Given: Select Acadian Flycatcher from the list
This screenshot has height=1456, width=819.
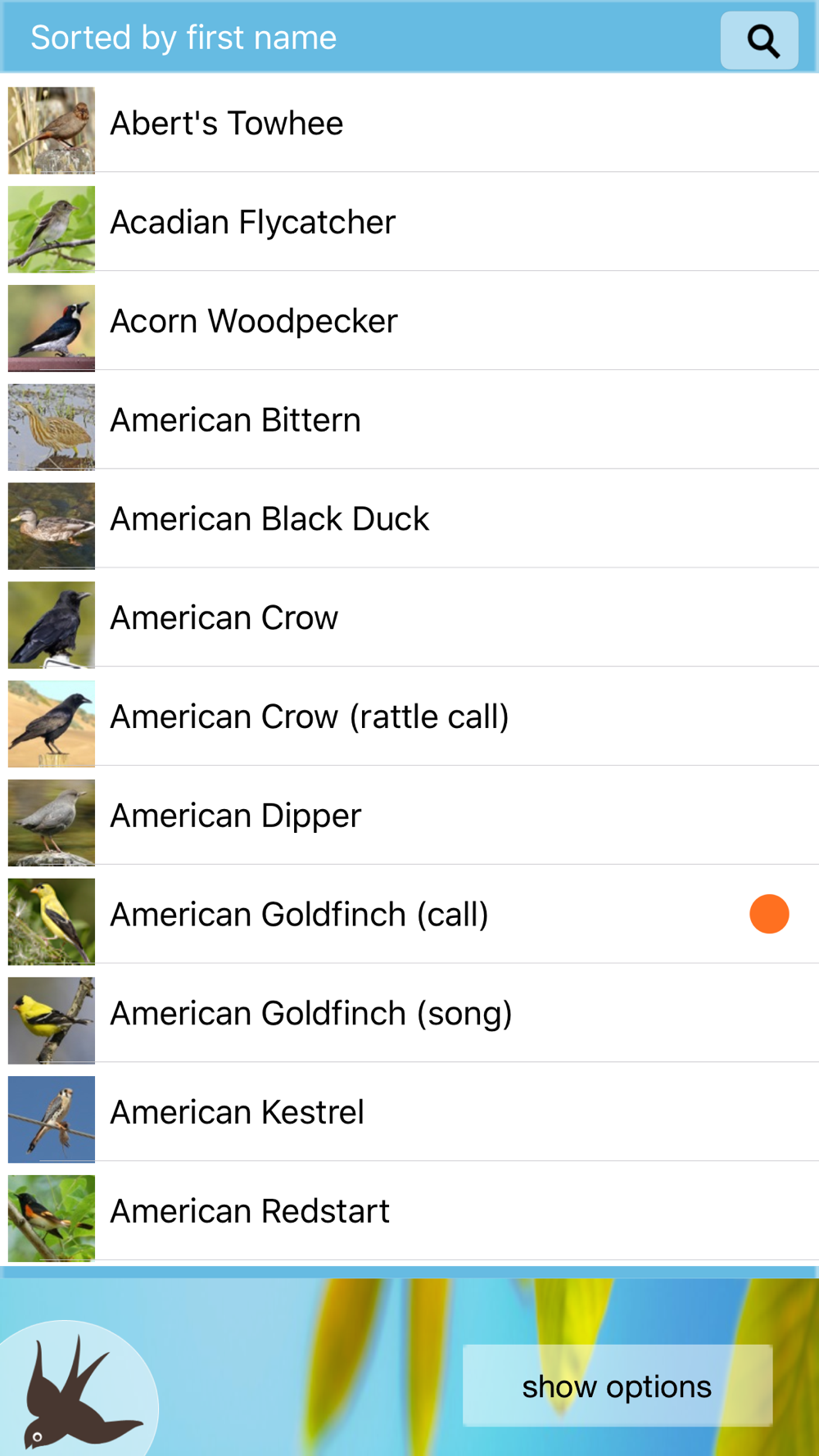Looking at the screenshot, I should point(409,222).
